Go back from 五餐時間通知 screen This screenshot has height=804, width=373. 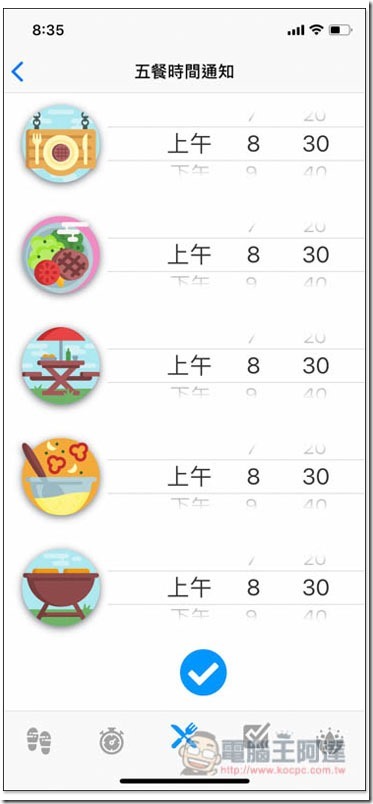(17, 72)
